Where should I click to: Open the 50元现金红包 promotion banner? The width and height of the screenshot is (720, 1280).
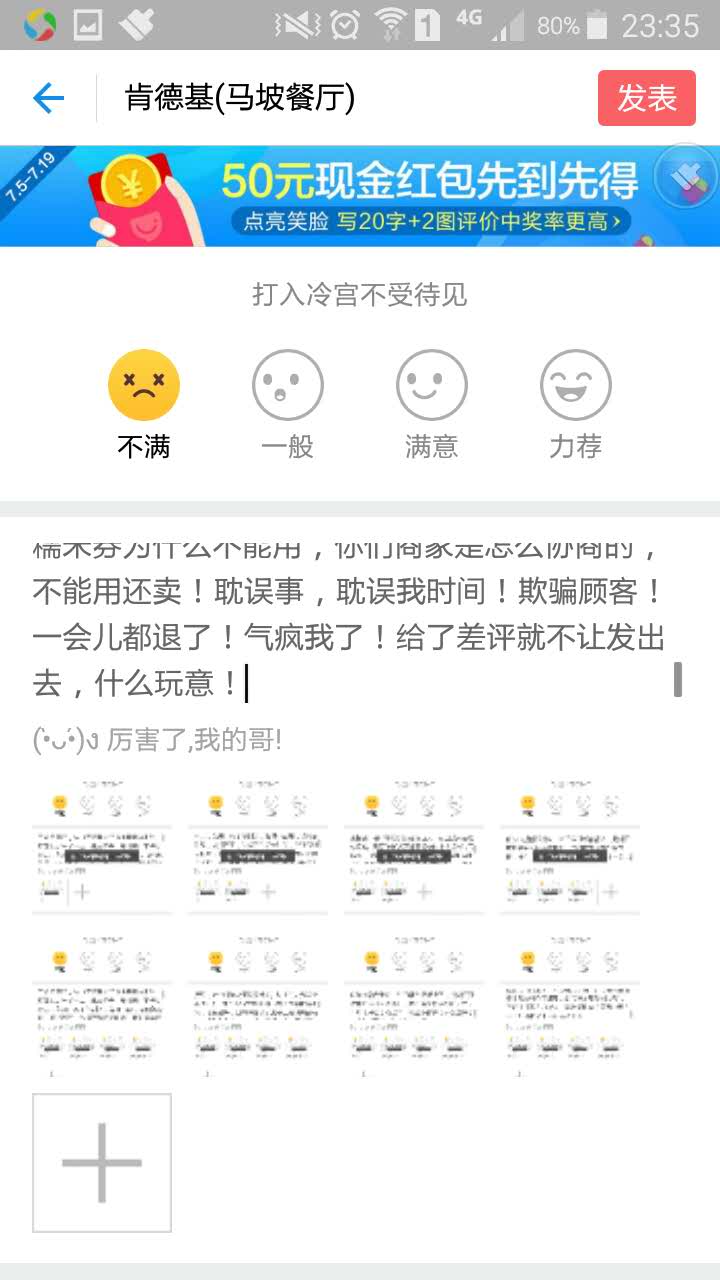click(x=360, y=196)
